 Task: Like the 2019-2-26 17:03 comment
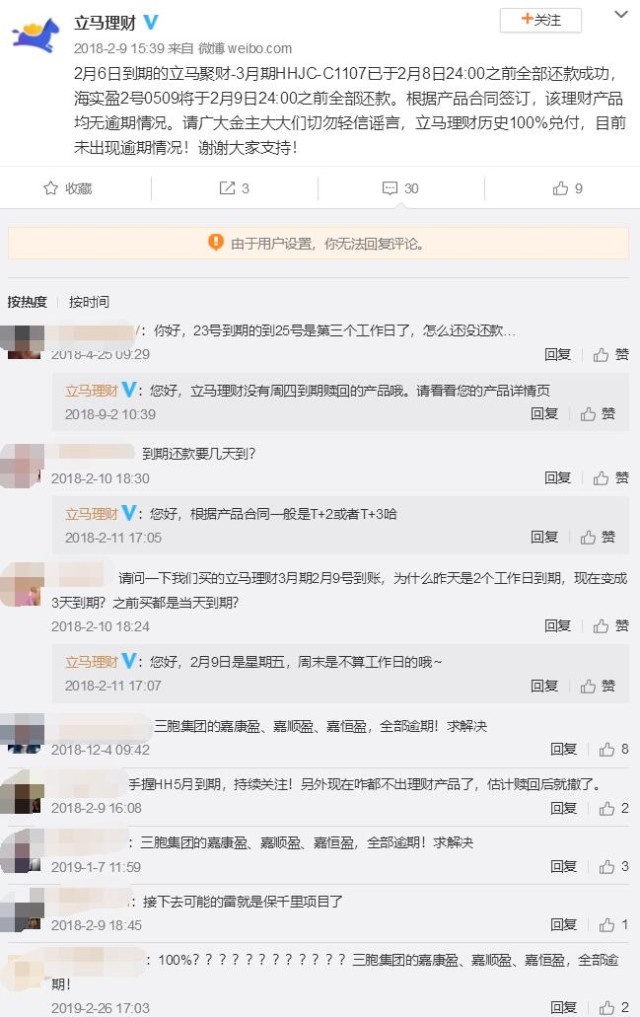pyautogui.click(x=613, y=1007)
